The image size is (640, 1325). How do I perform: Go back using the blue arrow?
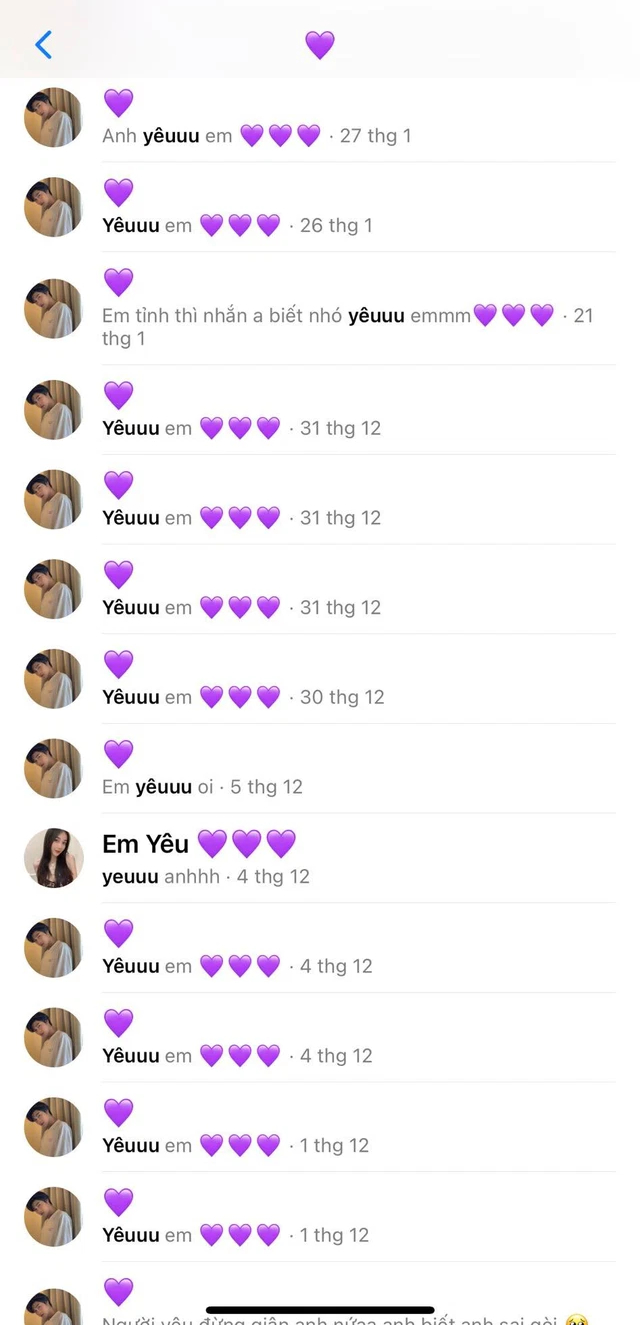coord(43,45)
